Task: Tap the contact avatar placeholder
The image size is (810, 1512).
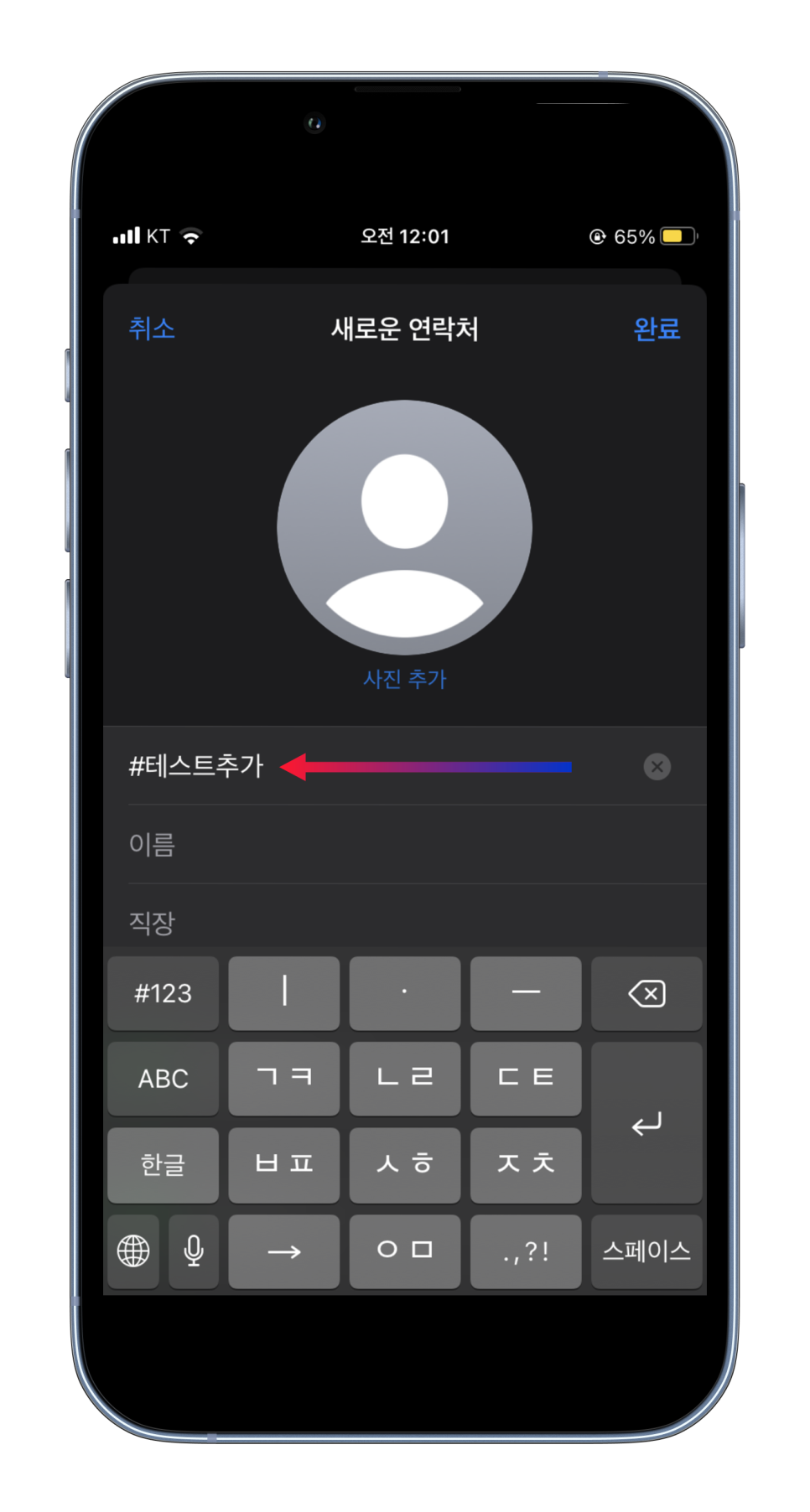Action: (x=405, y=527)
